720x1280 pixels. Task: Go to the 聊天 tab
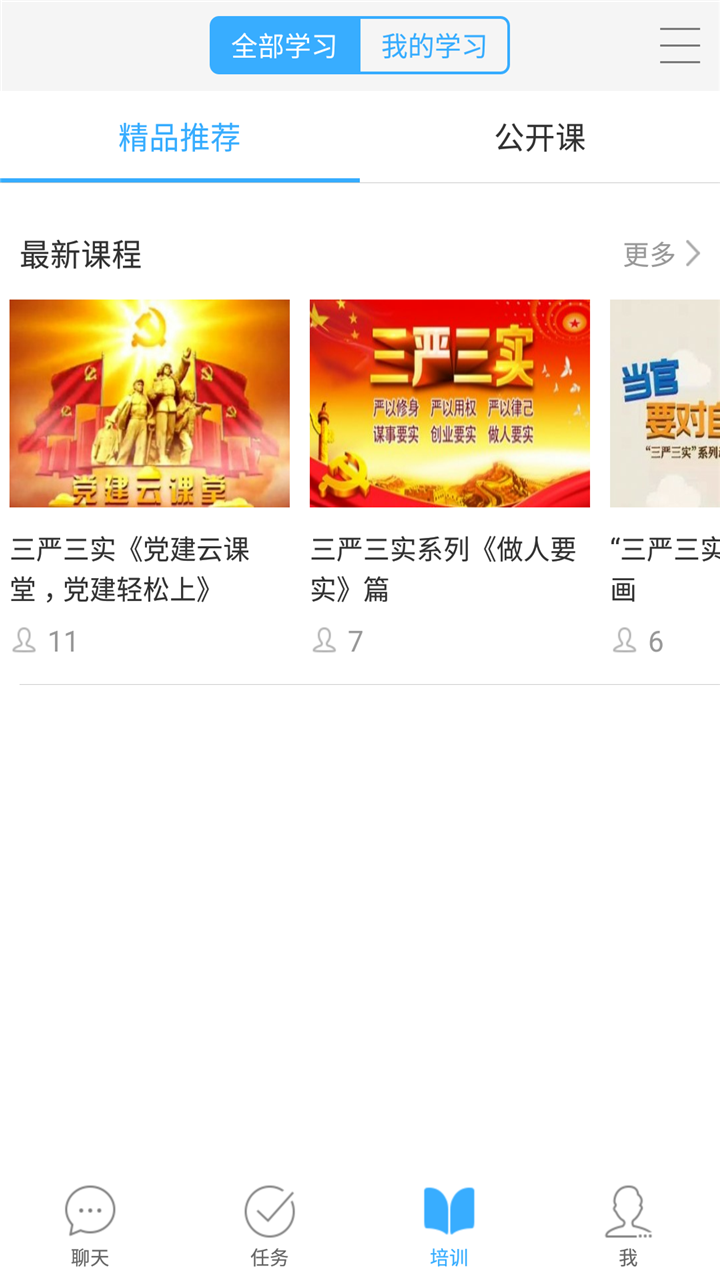(x=90, y=1225)
